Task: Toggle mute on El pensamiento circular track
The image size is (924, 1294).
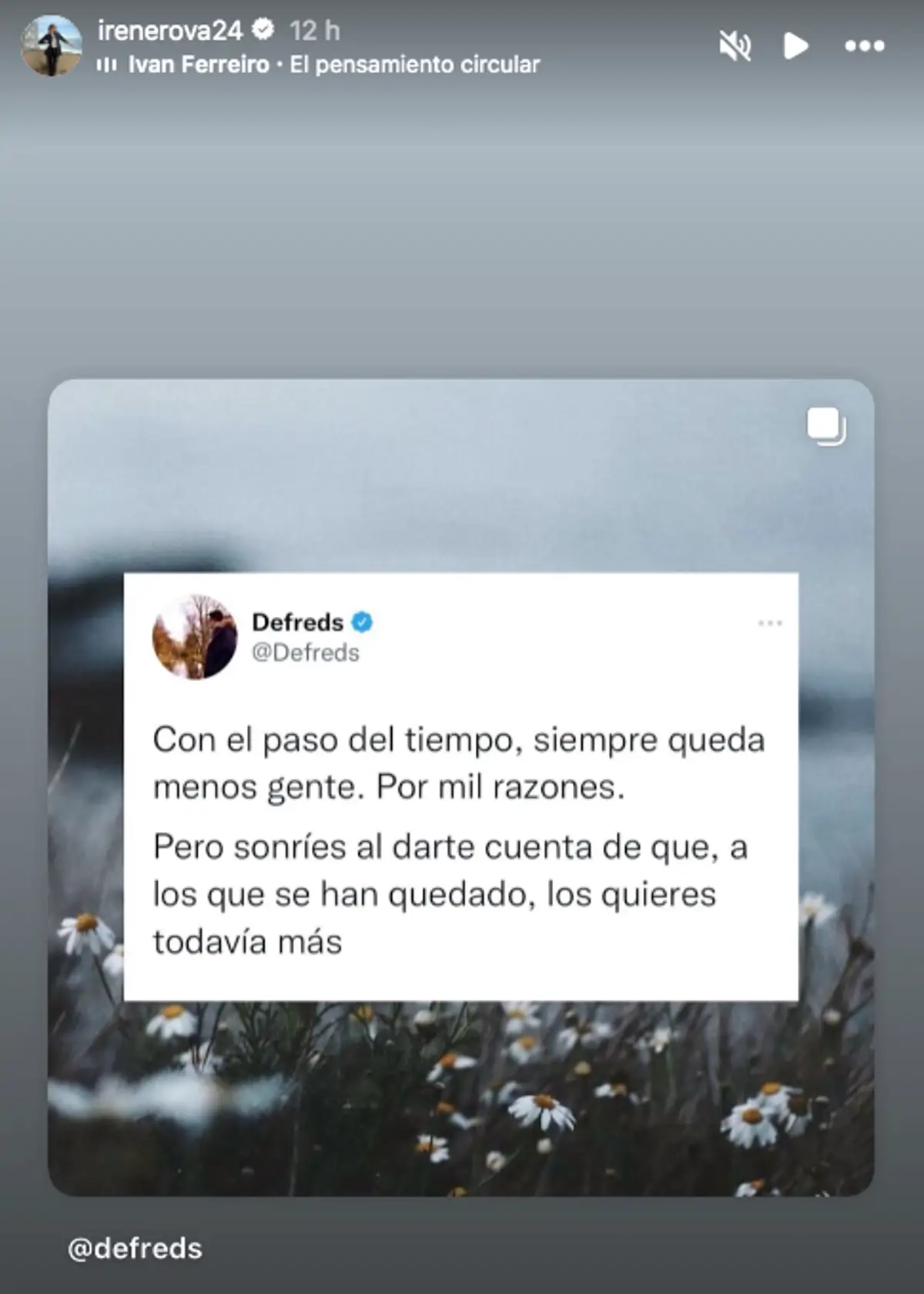Action: 736,46
